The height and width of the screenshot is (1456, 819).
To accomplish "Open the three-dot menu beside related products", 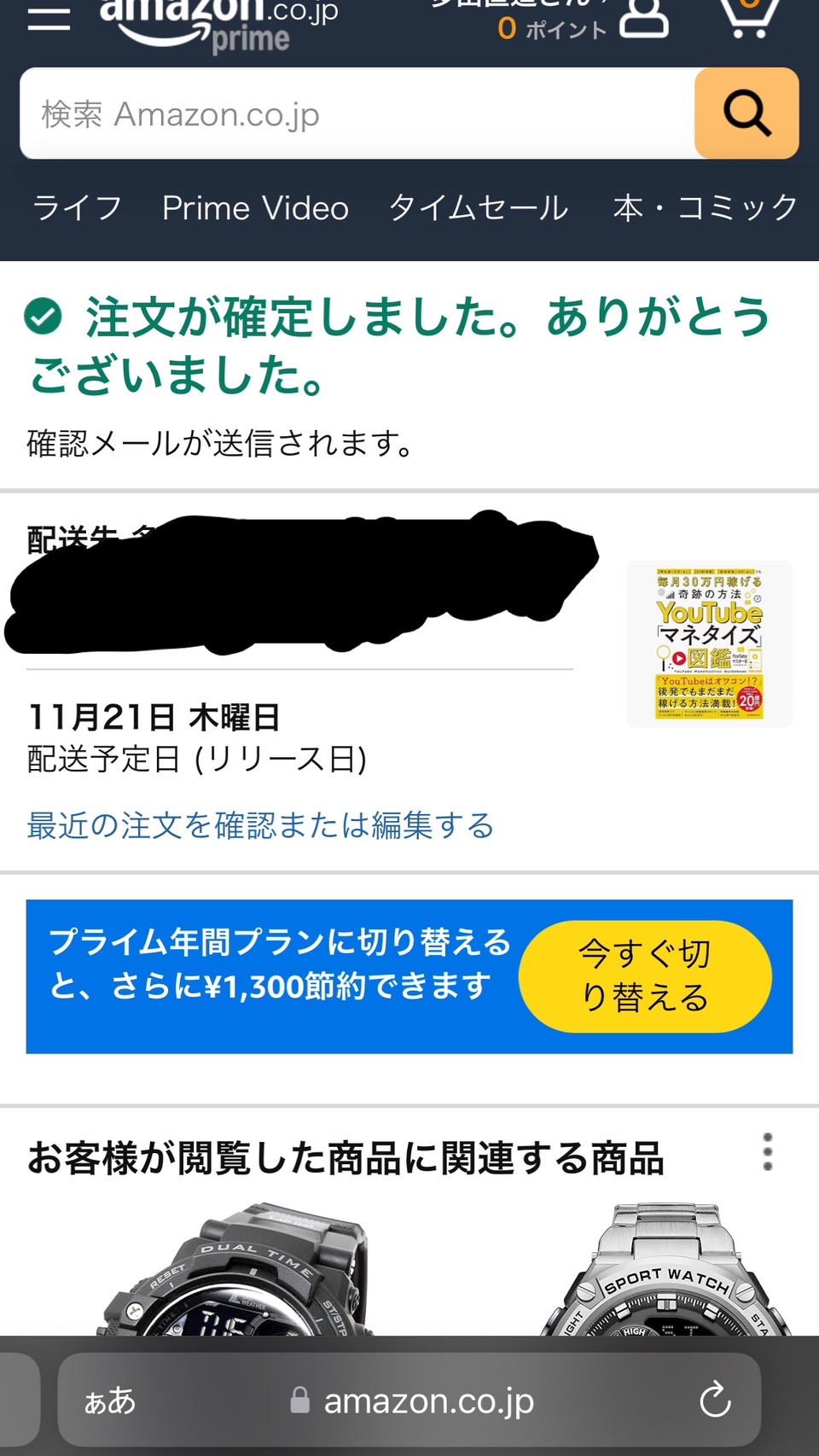I will click(768, 1152).
